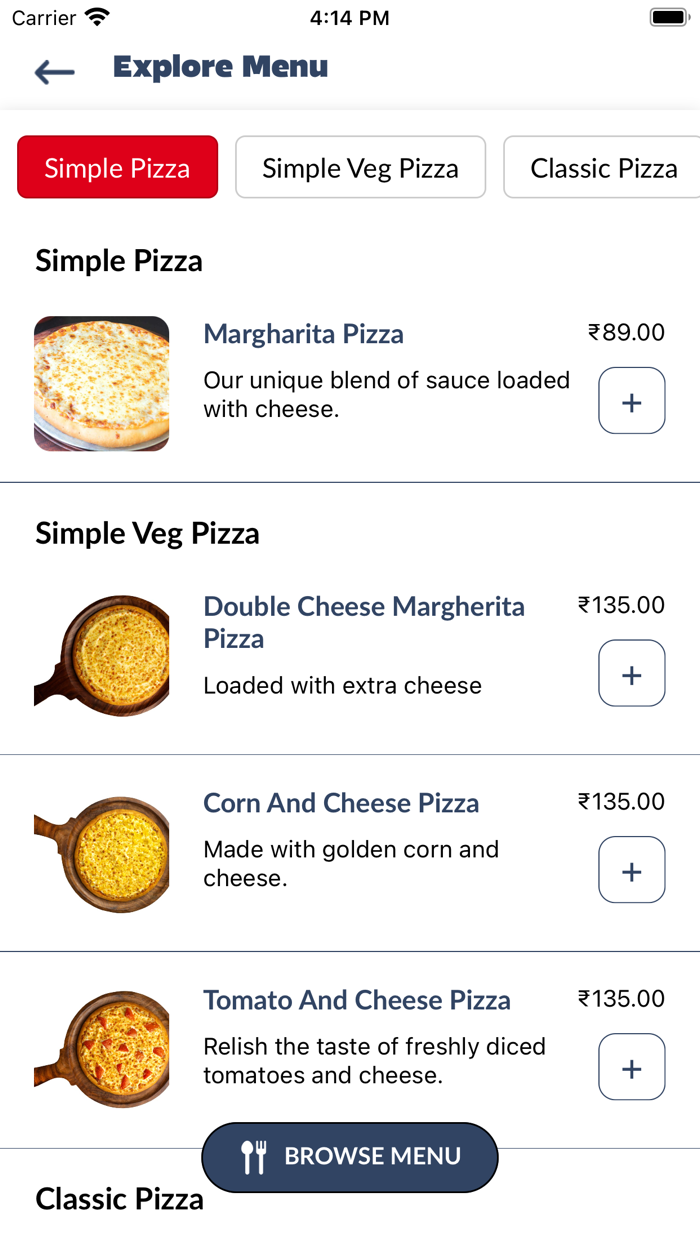Switch to the Simple Veg Pizza category
The image size is (700, 1244).
360,167
